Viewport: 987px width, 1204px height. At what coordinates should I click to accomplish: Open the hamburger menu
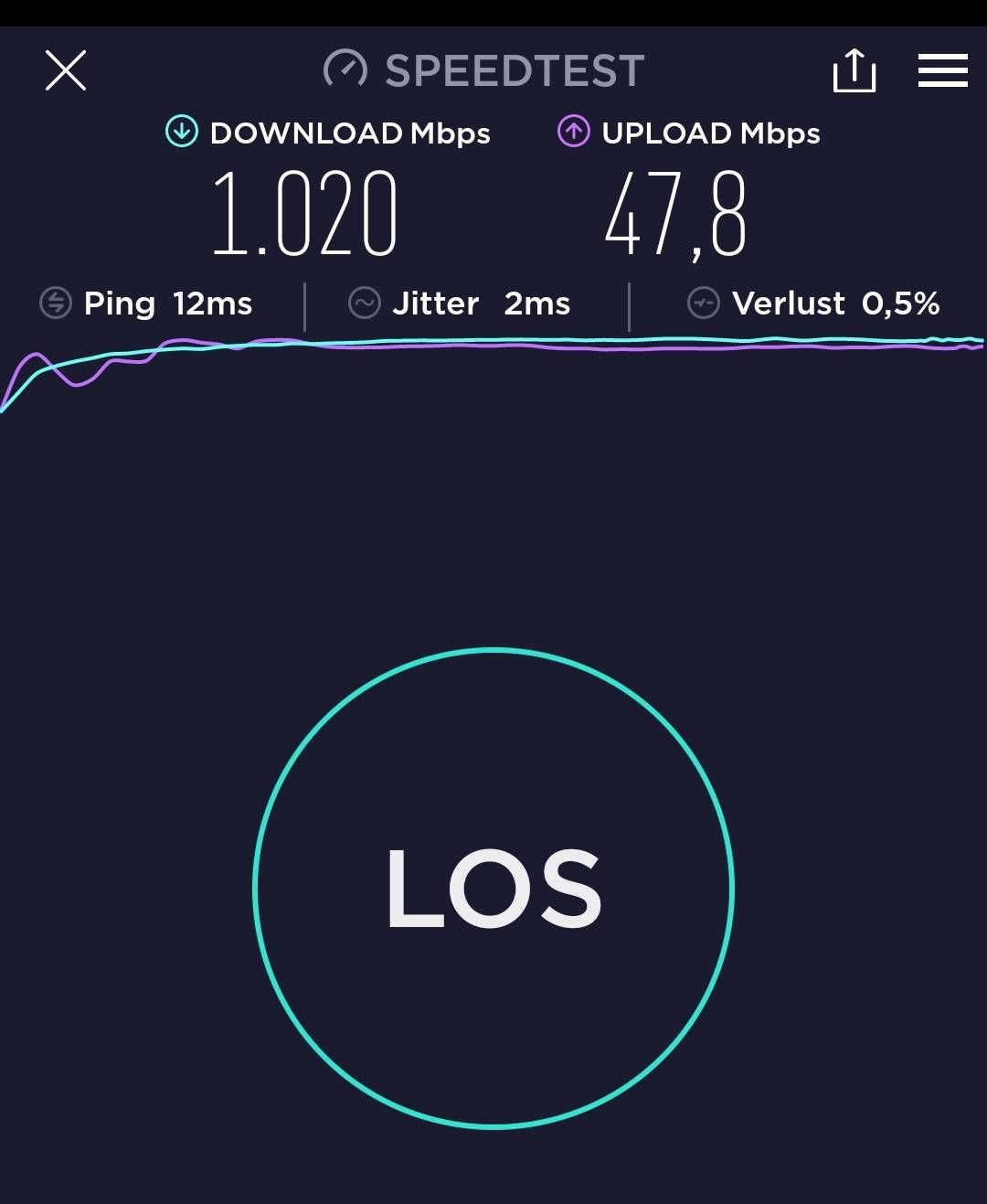(942, 70)
